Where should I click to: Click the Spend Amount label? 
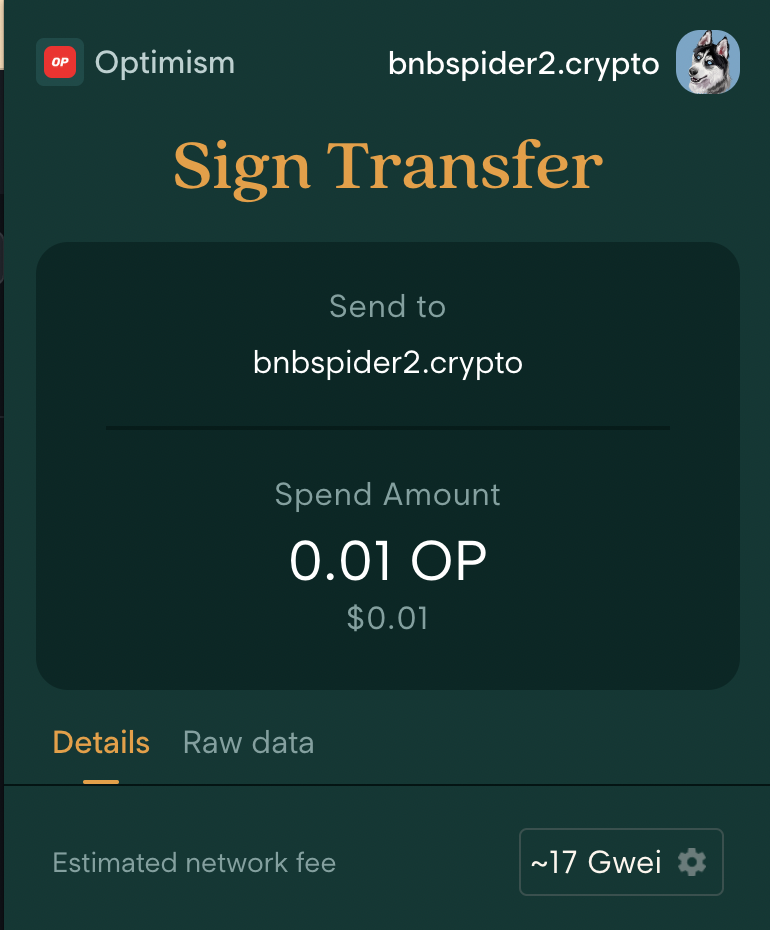387,494
